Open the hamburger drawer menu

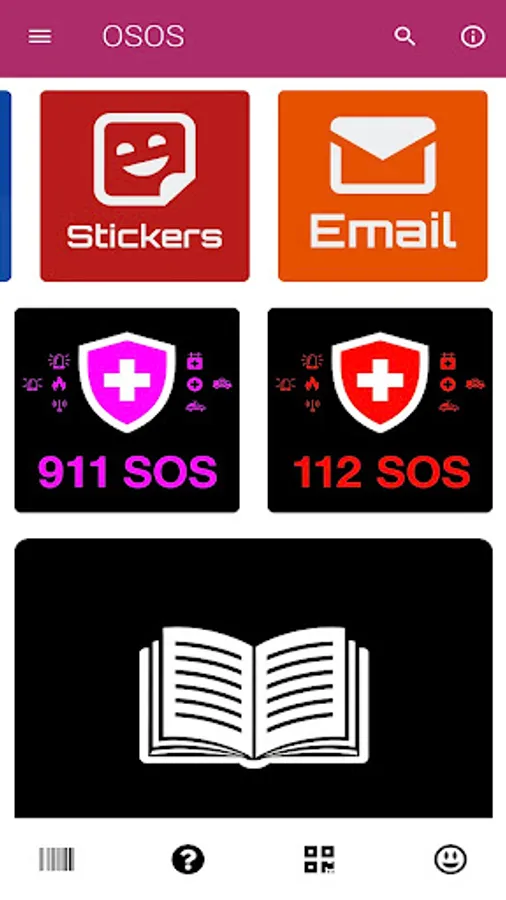click(40, 37)
